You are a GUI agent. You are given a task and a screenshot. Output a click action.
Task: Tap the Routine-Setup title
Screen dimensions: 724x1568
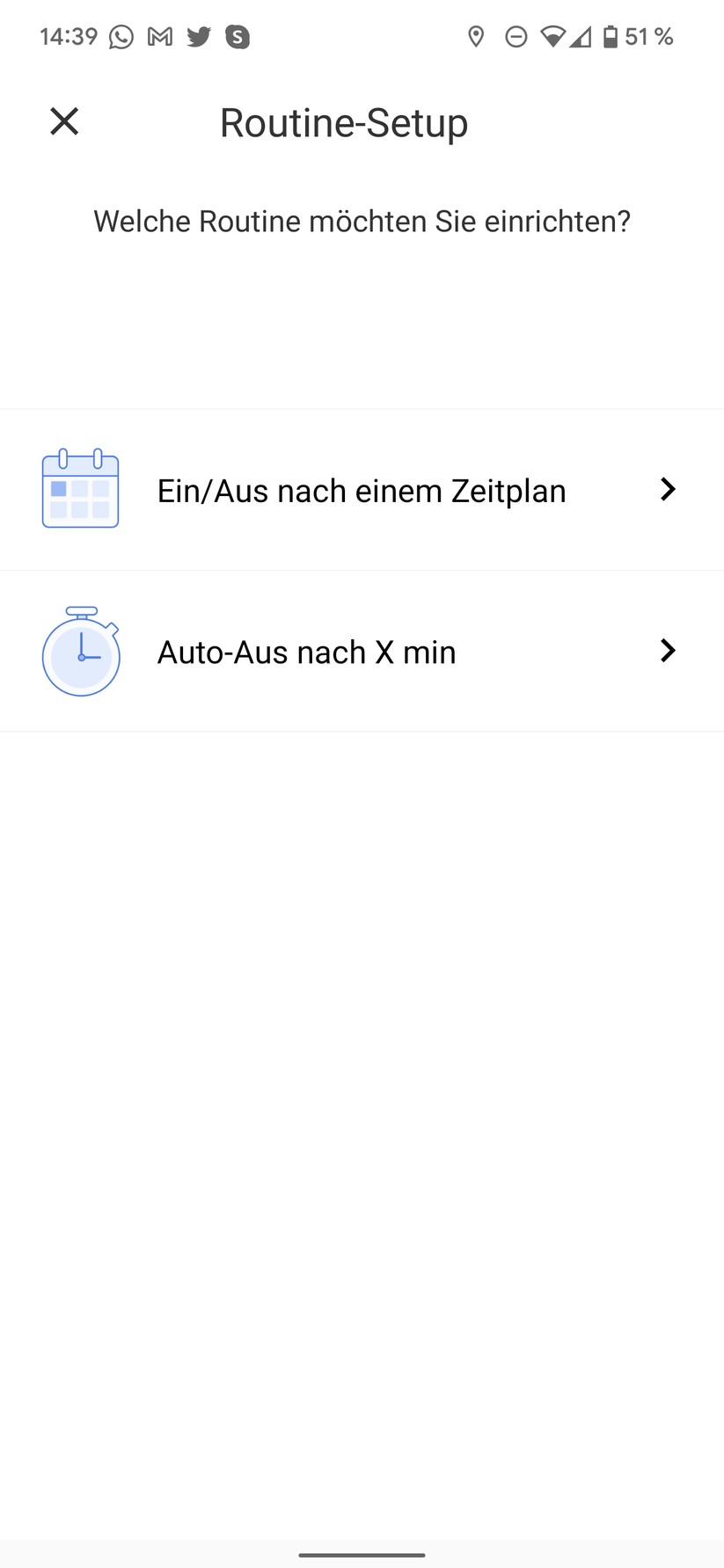(344, 122)
